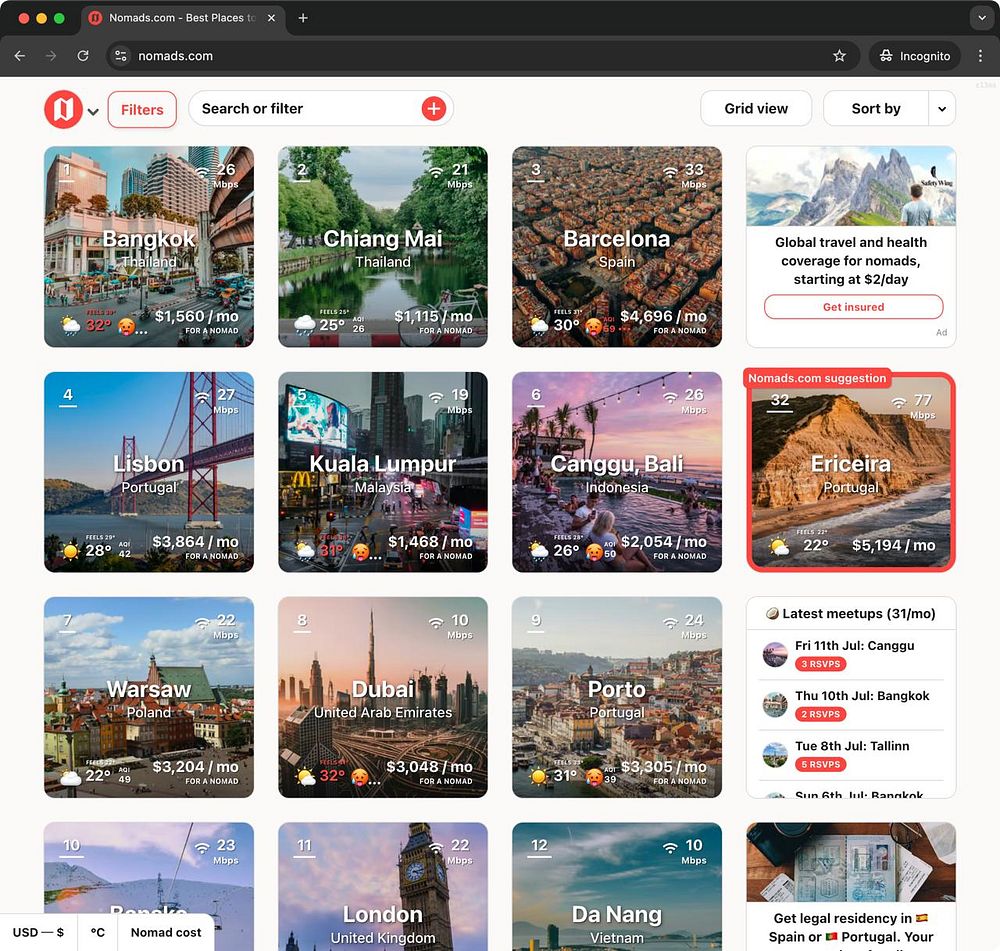Open the Chiang Mai city card
Image resolution: width=1000 pixels, height=951 pixels.
[x=383, y=247]
